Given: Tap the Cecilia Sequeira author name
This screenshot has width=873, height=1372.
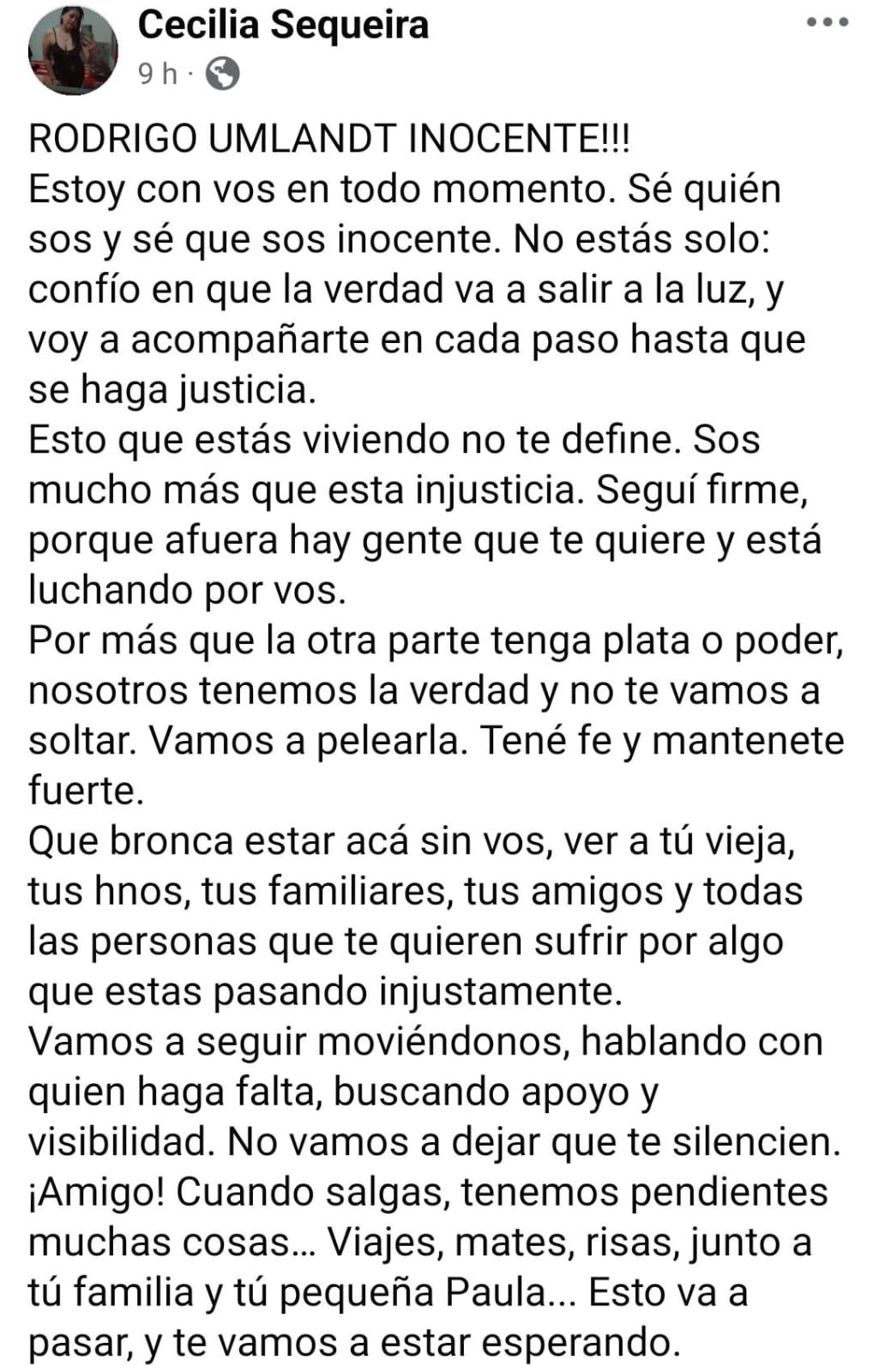Looking at the screenshot, I should (x=283, y=26).
